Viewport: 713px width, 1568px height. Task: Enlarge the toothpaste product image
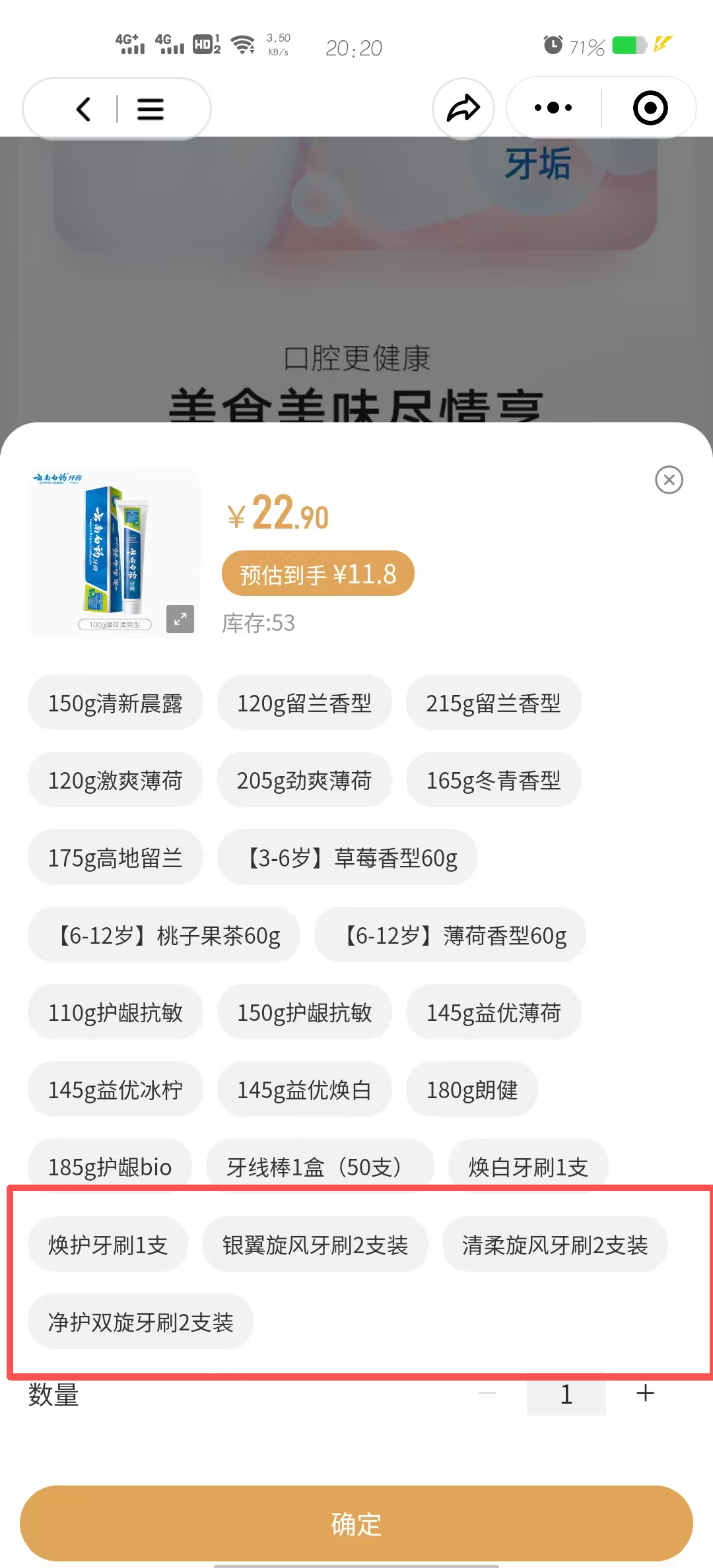[180, 619]
